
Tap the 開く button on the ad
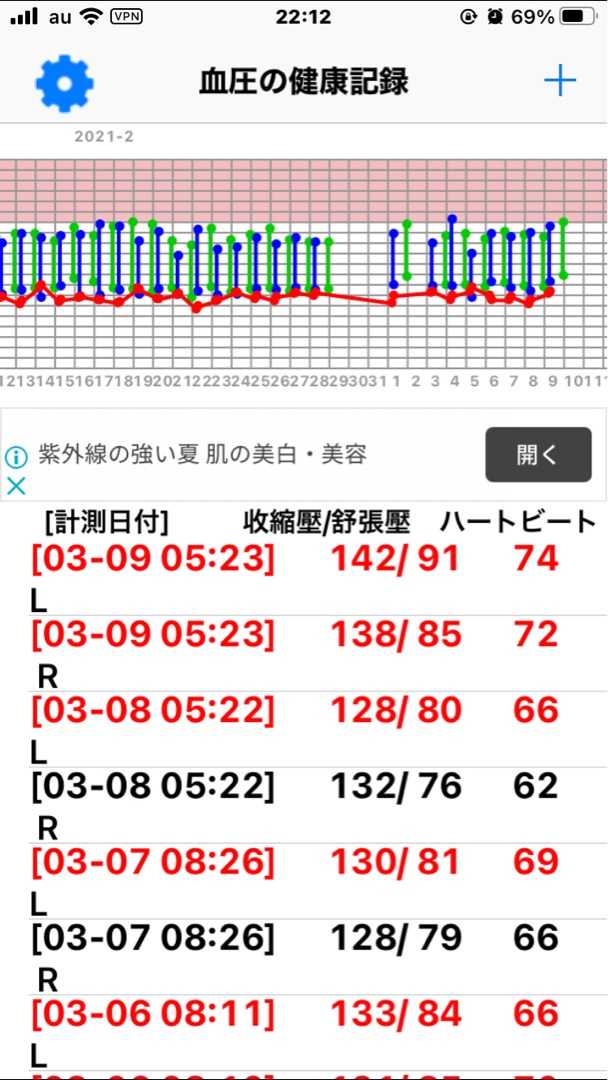(x=538, y=455)
